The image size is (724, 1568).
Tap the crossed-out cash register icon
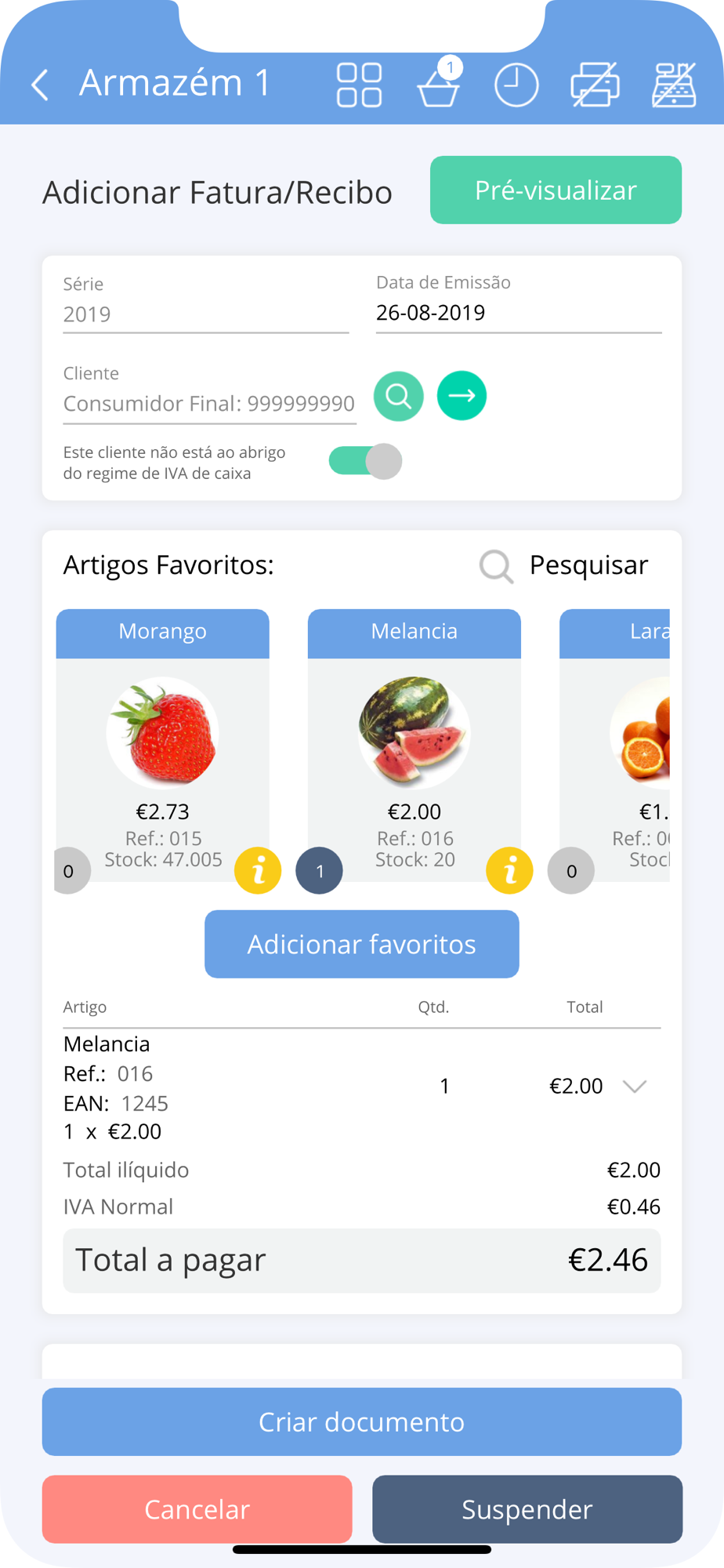[x=675, y=84]
